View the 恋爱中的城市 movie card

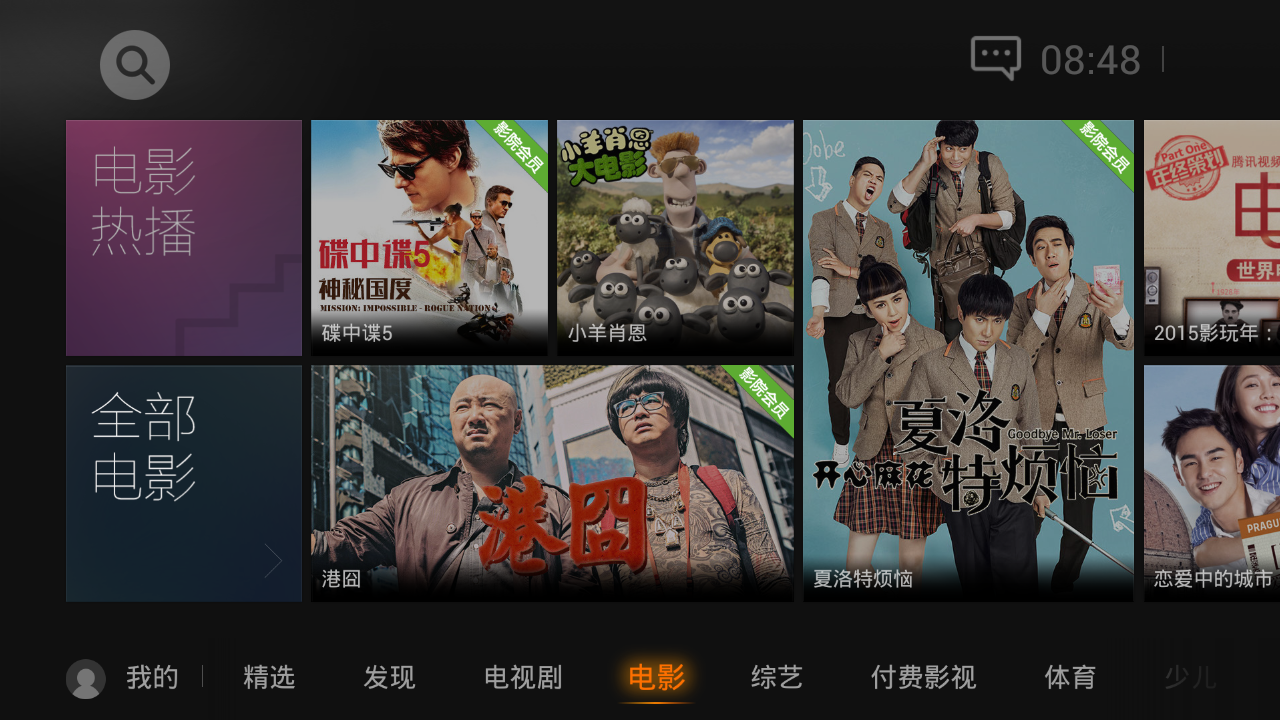click(1212, 483)
